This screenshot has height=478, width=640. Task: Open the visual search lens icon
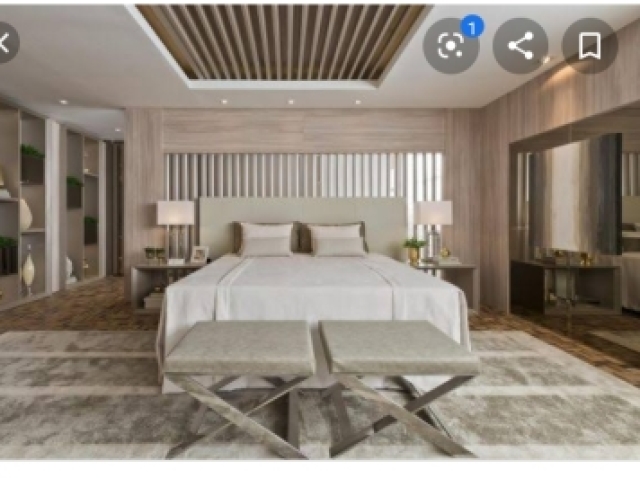point(451,46)
